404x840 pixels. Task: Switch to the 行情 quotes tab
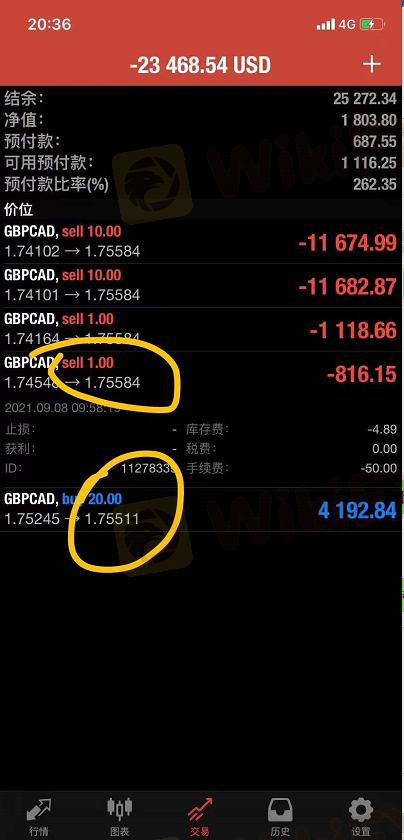click(x=39, y=817)
